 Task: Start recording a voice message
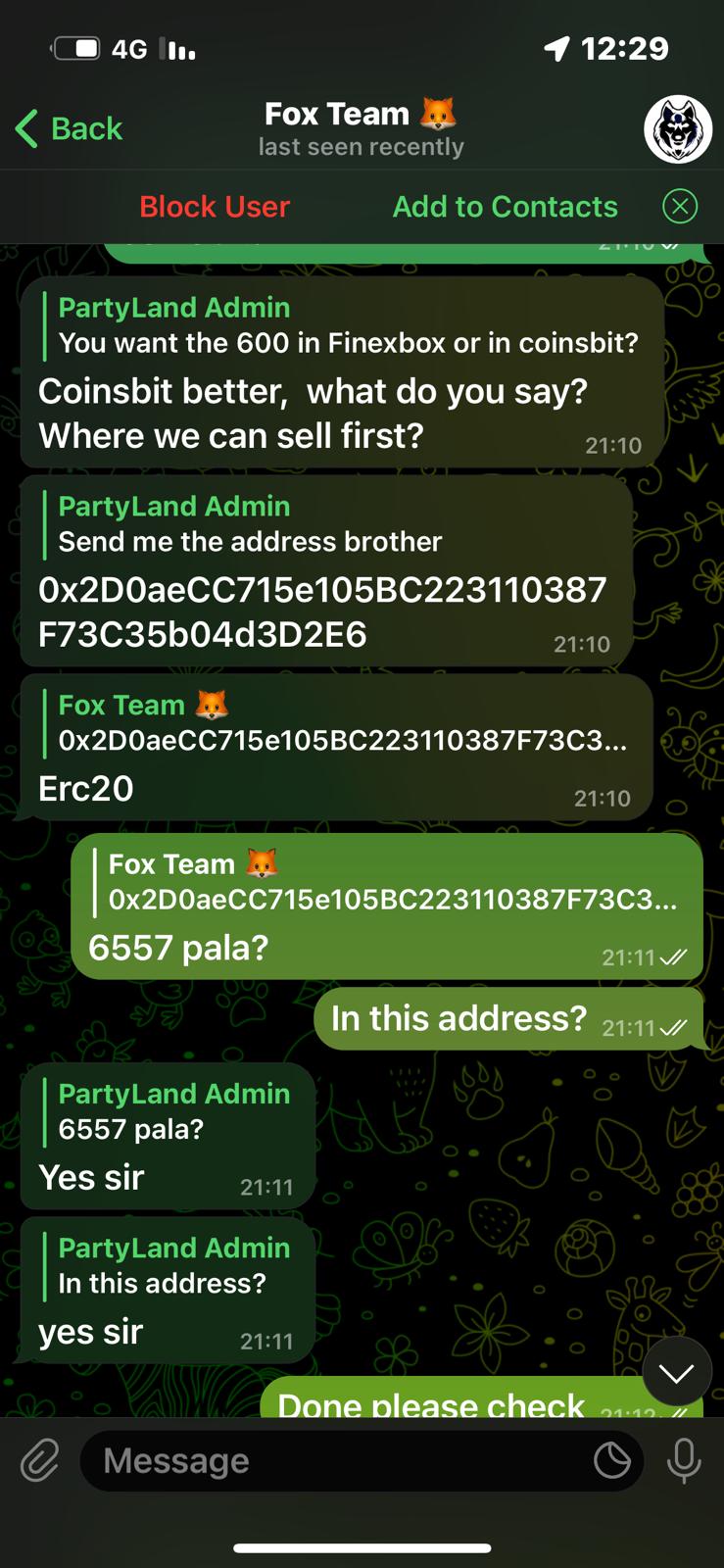point(684,1461)
